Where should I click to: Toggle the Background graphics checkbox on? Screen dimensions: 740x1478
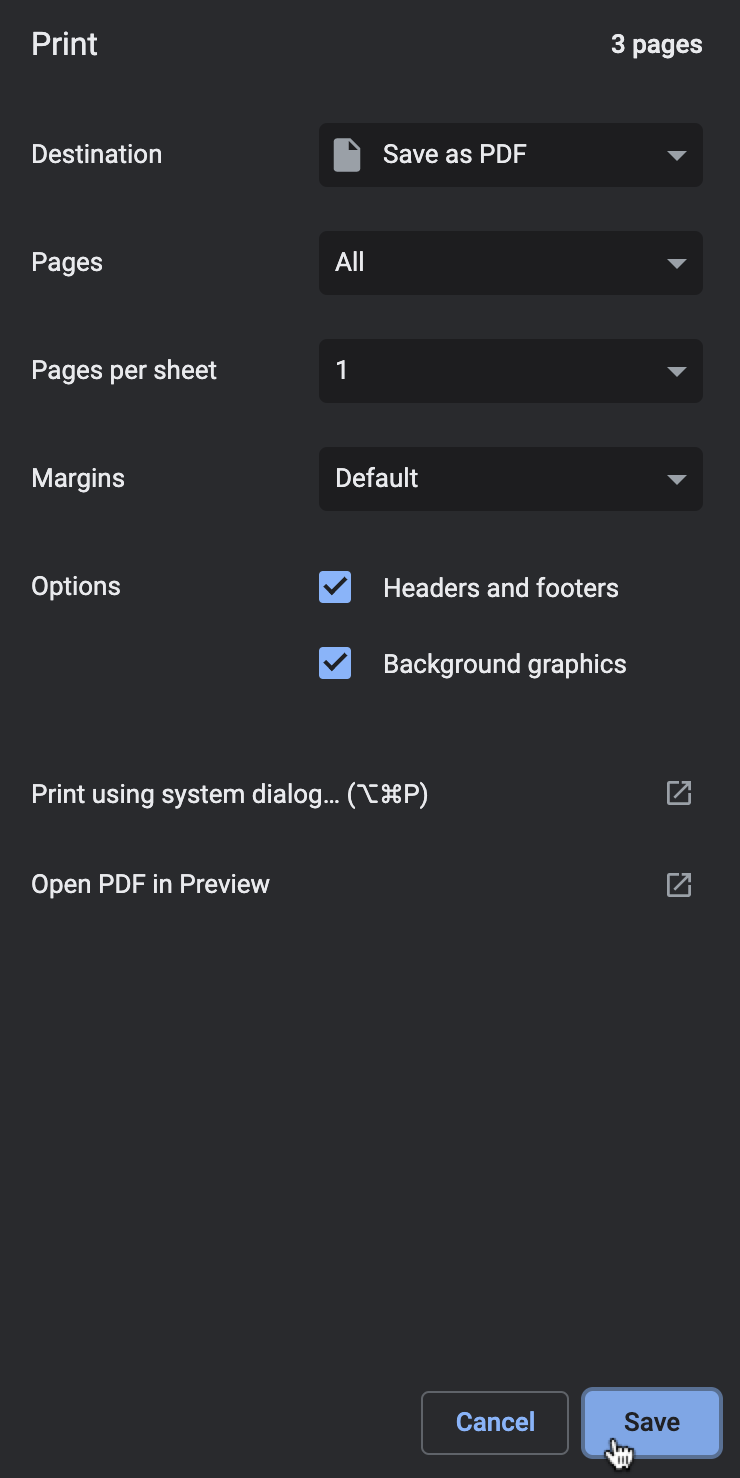[334, 663]
